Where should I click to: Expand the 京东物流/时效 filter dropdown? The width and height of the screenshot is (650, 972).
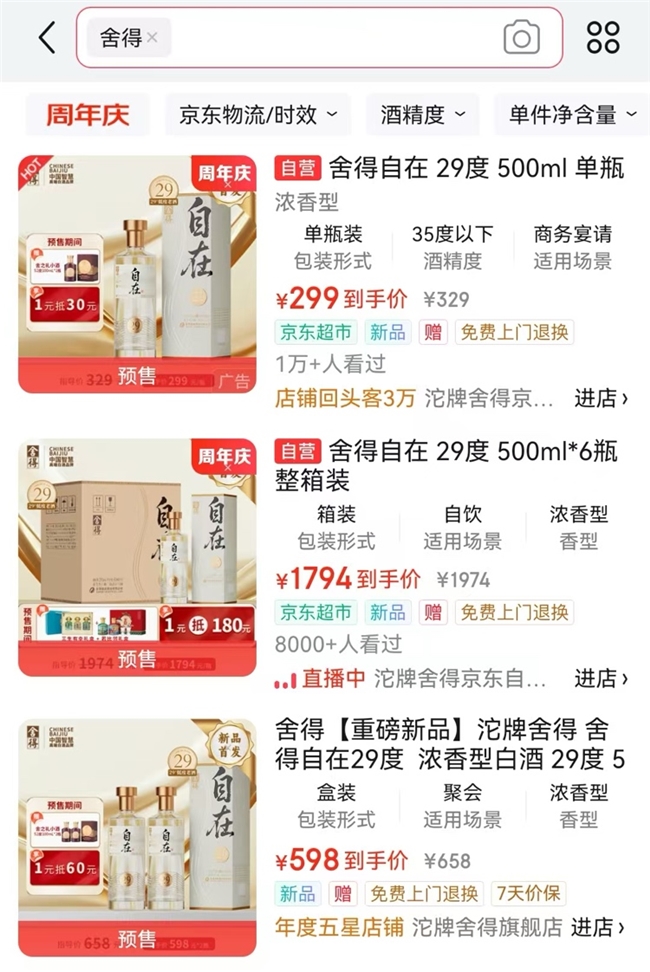point(258,115)
